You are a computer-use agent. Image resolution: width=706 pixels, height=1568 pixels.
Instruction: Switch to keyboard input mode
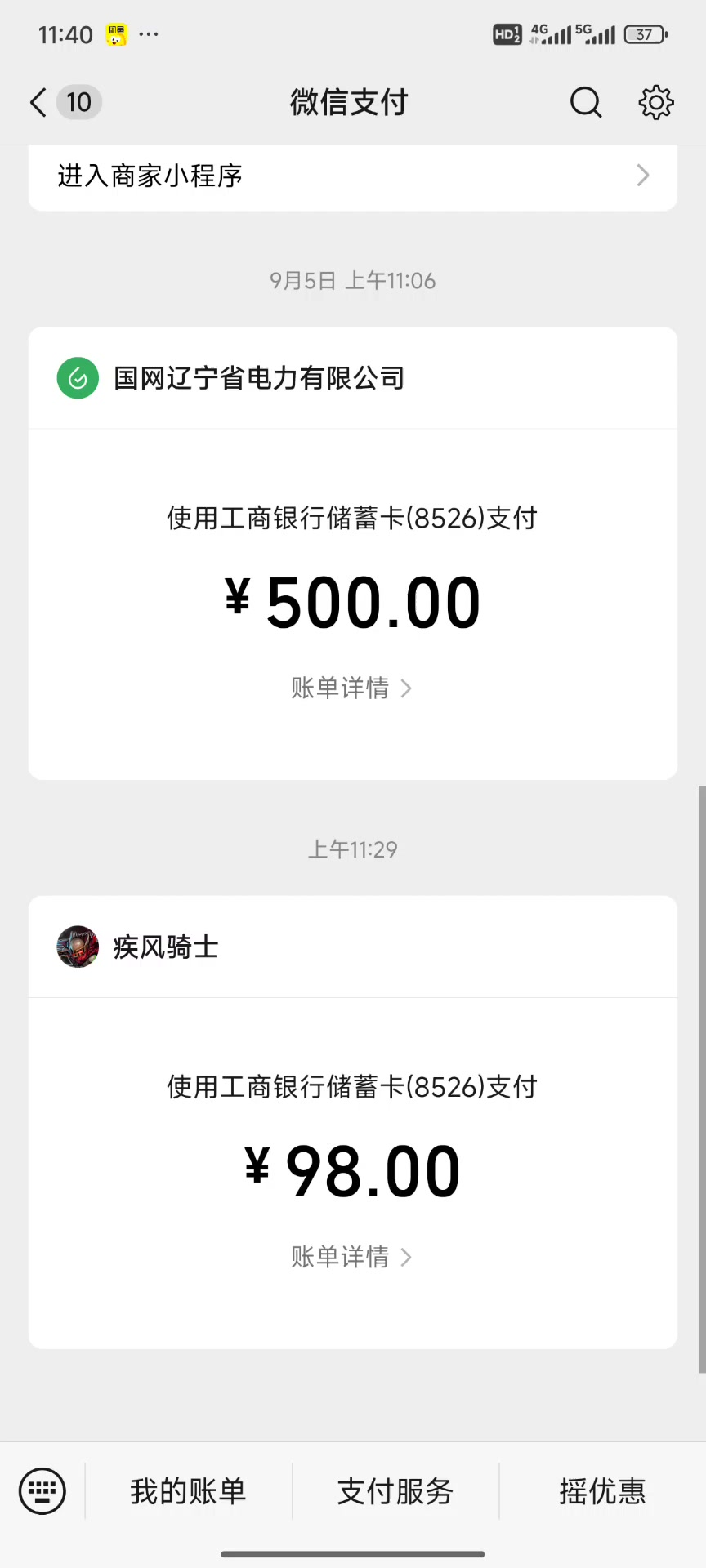(x=42, y=1491)
